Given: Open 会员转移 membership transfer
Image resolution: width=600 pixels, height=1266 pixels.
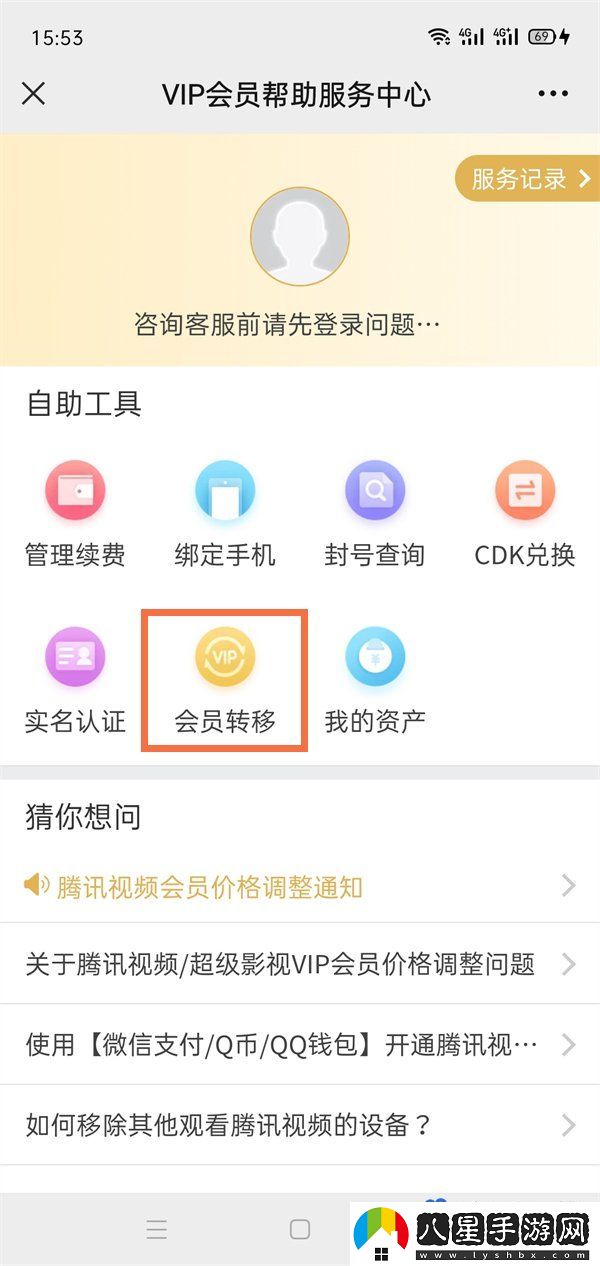Looking at the screenshot, I should pos(225,680).
